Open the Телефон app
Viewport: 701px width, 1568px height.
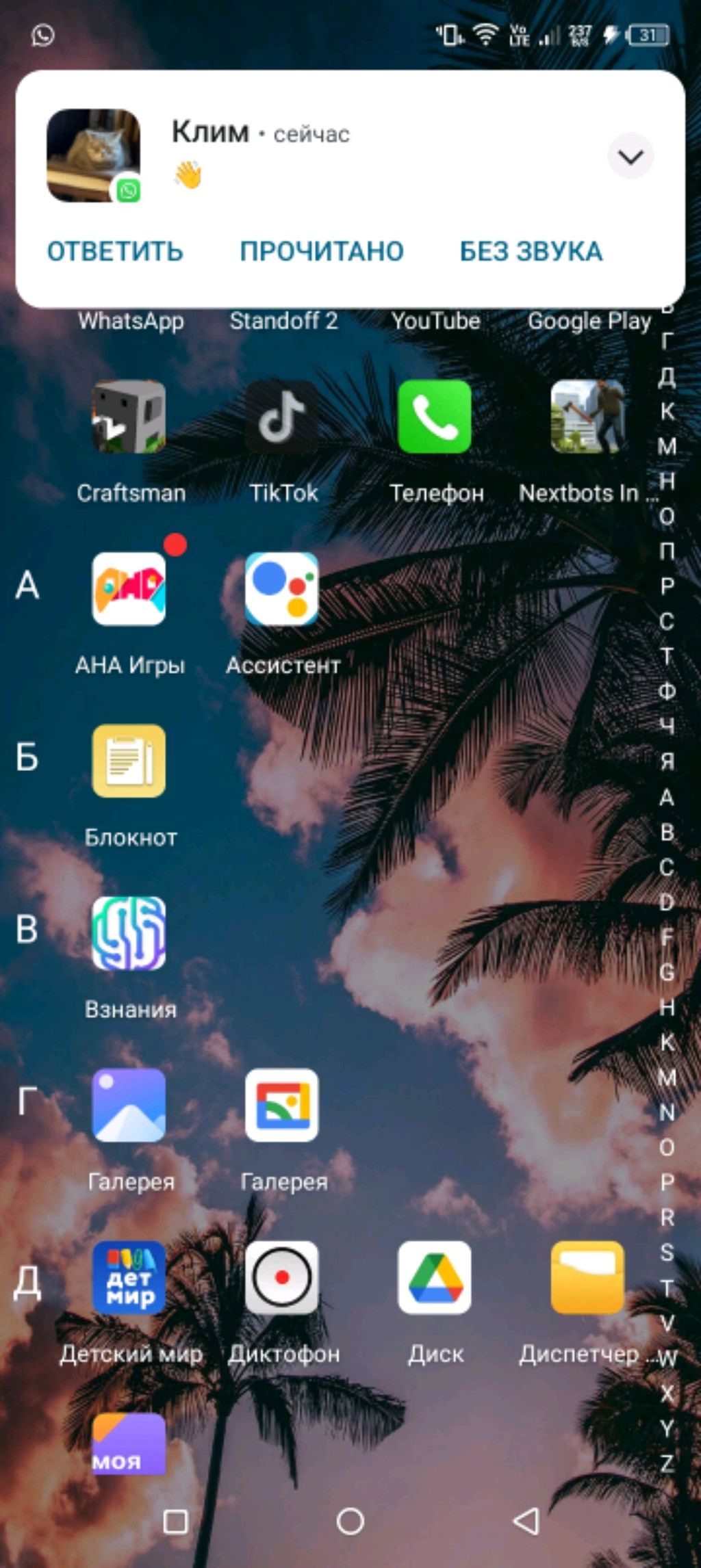[435, 417]
